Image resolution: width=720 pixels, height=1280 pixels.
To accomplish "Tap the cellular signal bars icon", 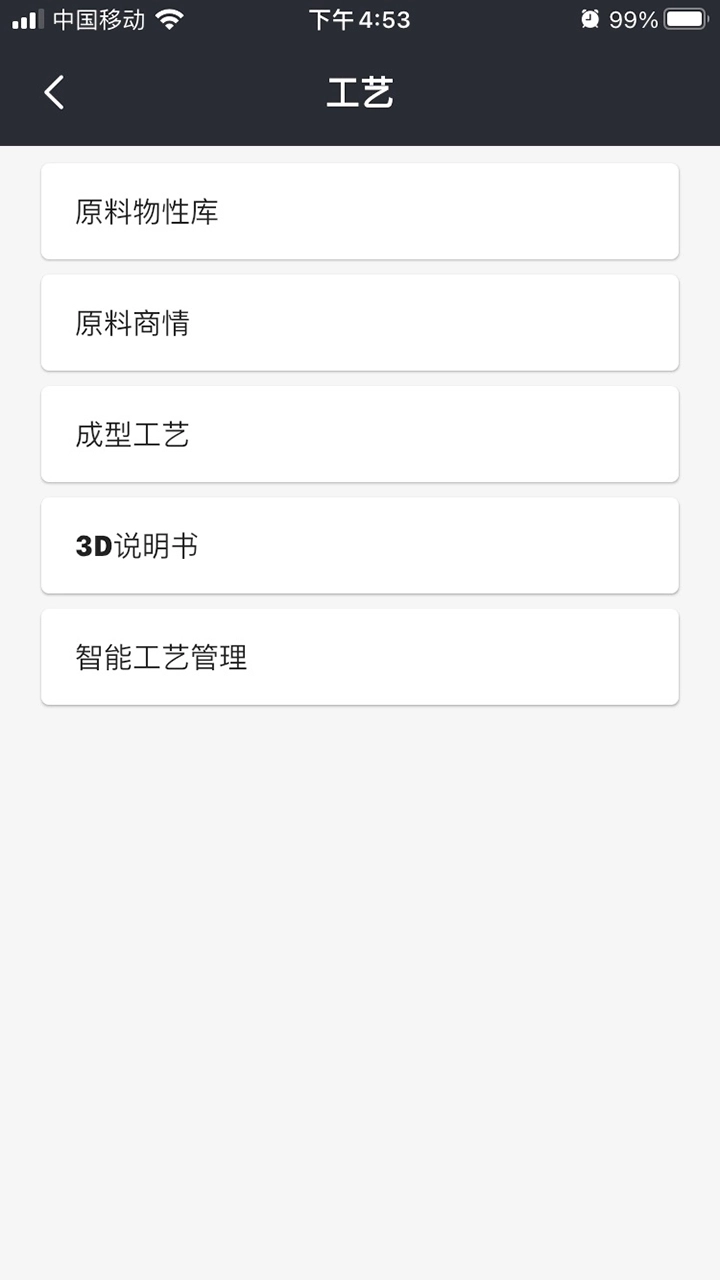I will [x=25, y=18].
